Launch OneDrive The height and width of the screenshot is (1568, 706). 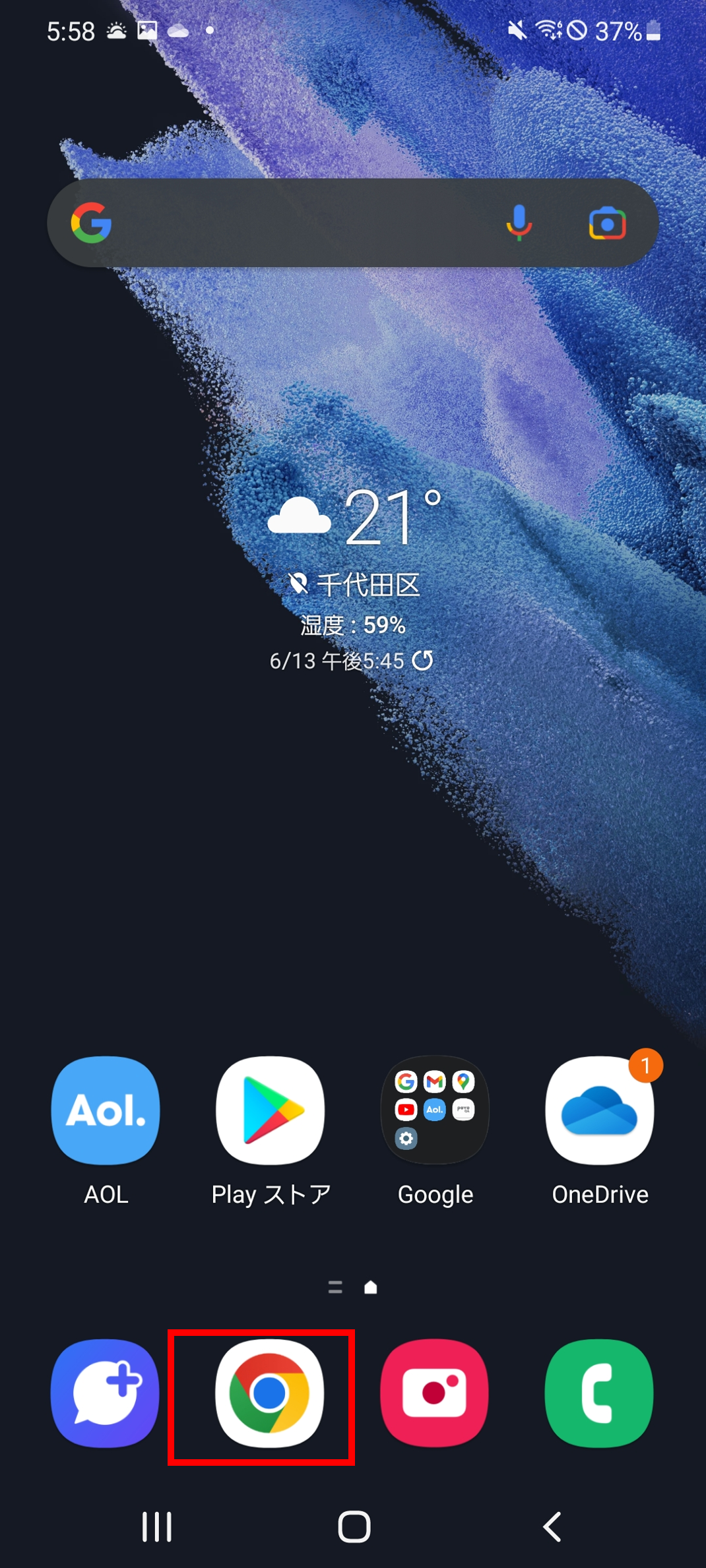pos(599,1111)
